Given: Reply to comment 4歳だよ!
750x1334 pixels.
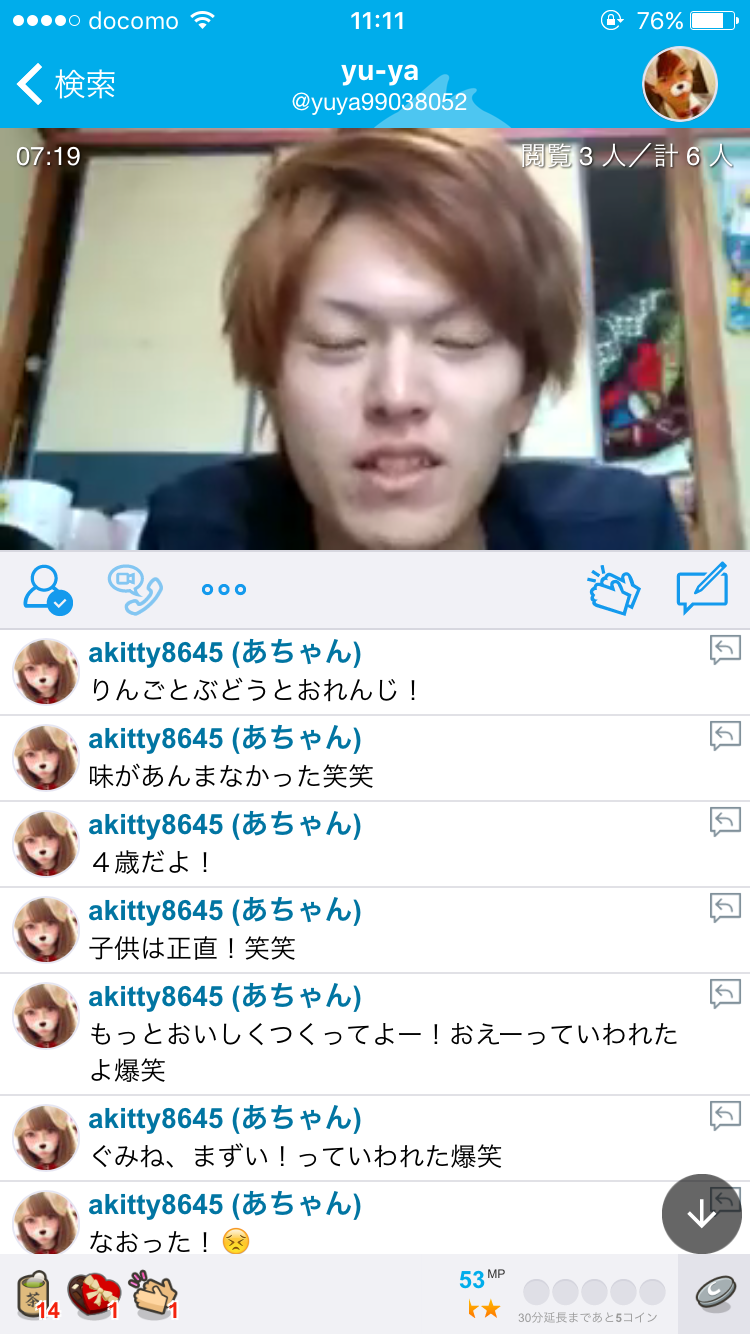Looking at the screenshot, I should (725, 822).
